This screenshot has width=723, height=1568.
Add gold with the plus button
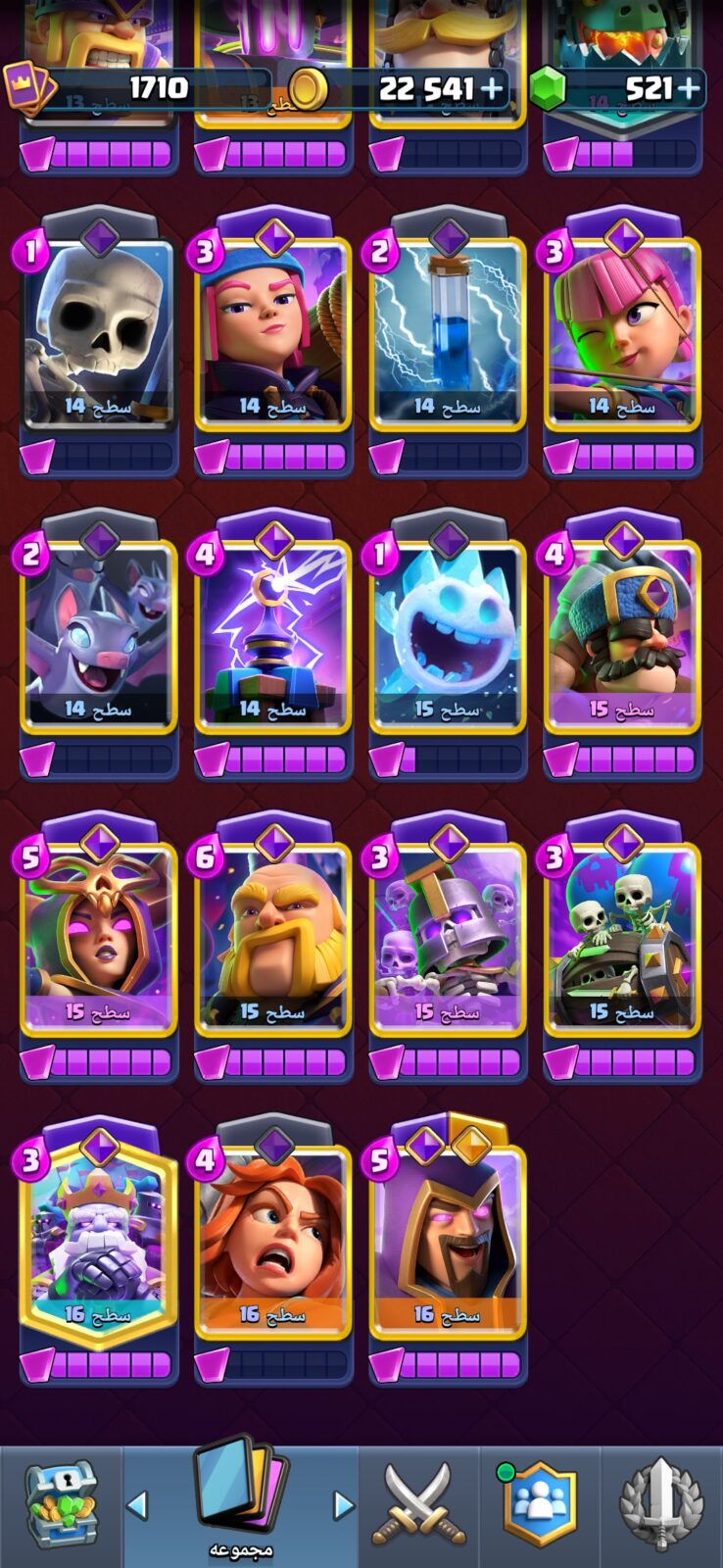(x=491, y=89)
